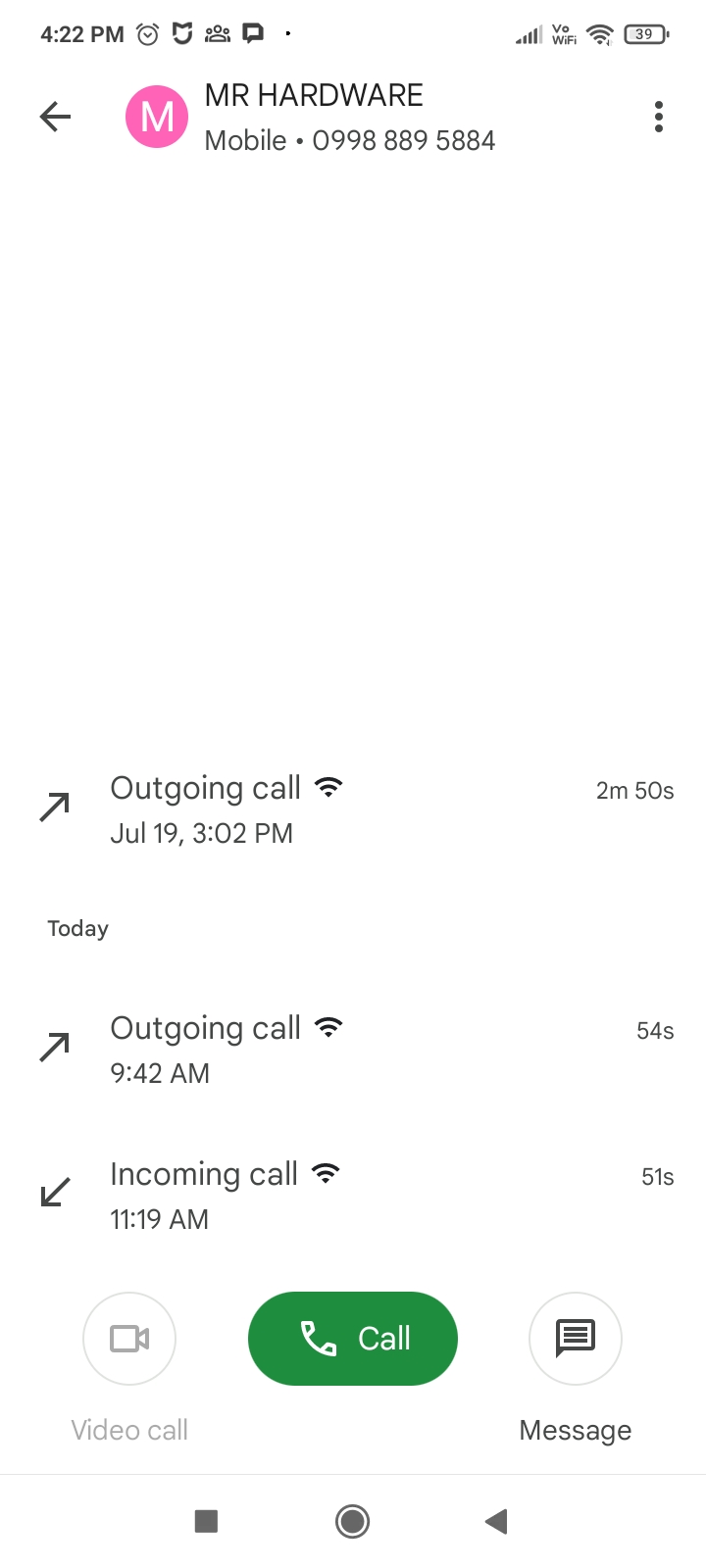
Task: Send a message to MR HARDWARE
Action: tap(576, 1339)
